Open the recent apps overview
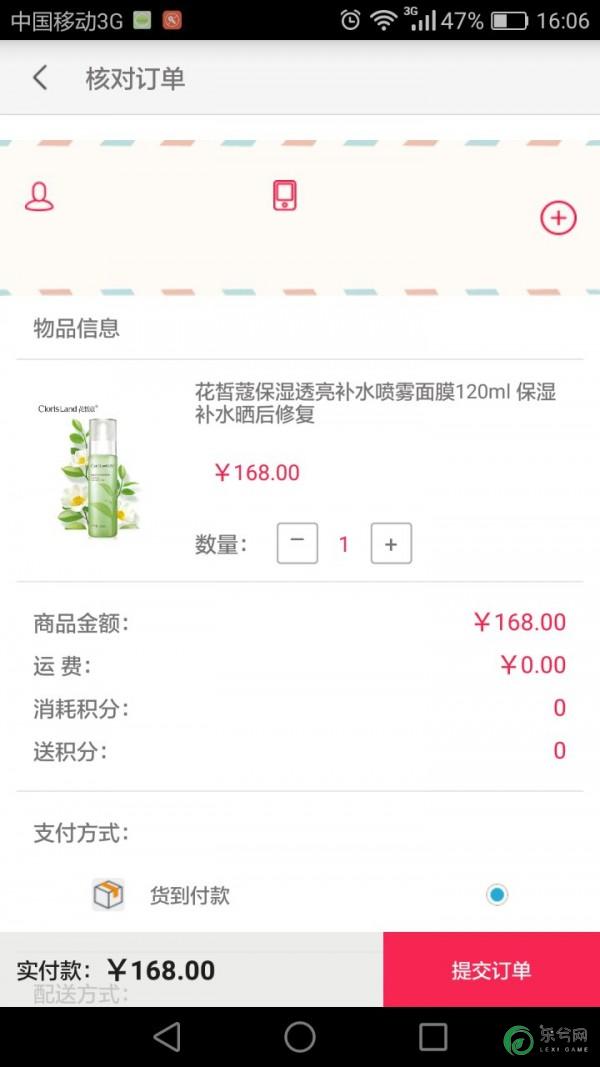 (x=433, y=1037)
